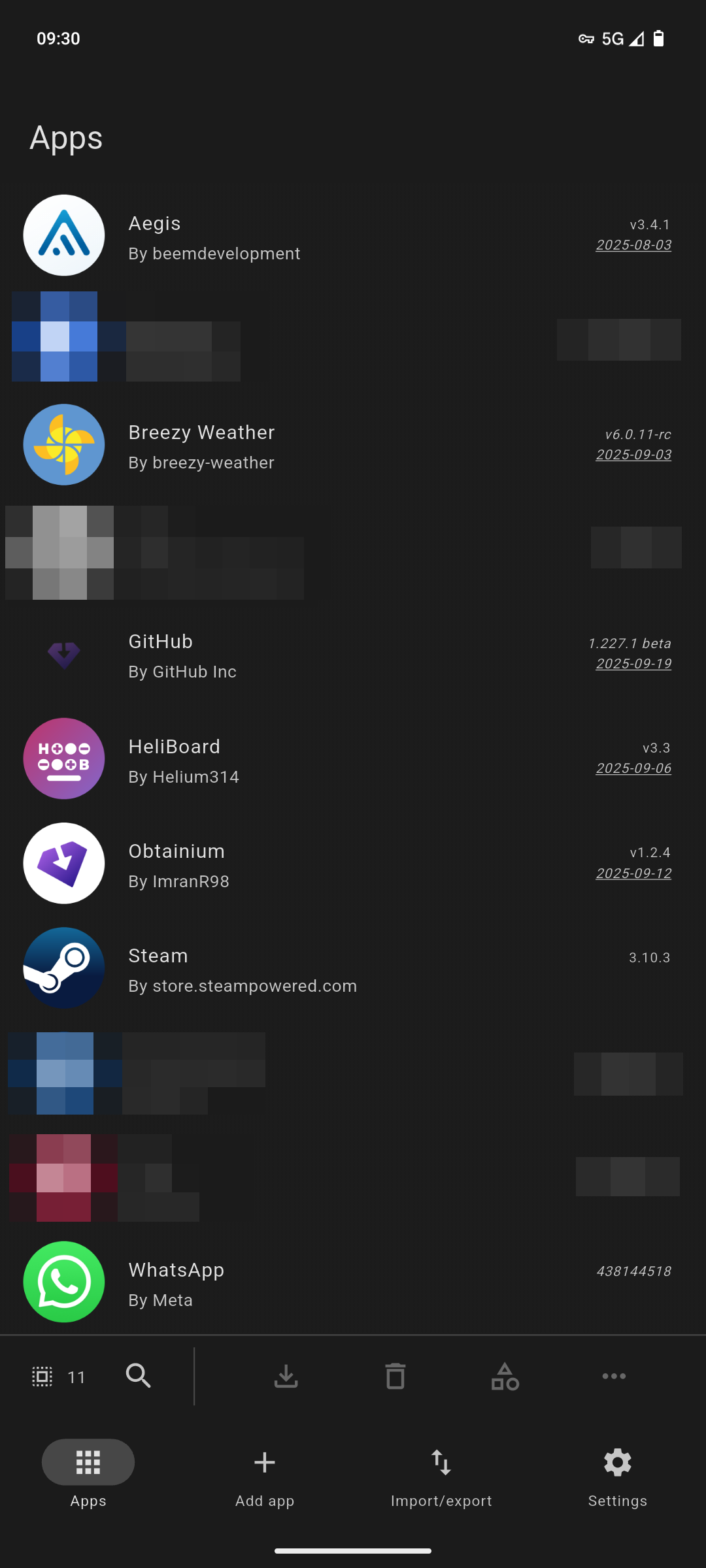706x1568 pixels.
Task: Open the three-dot more options
Action: click(614, 1376)
